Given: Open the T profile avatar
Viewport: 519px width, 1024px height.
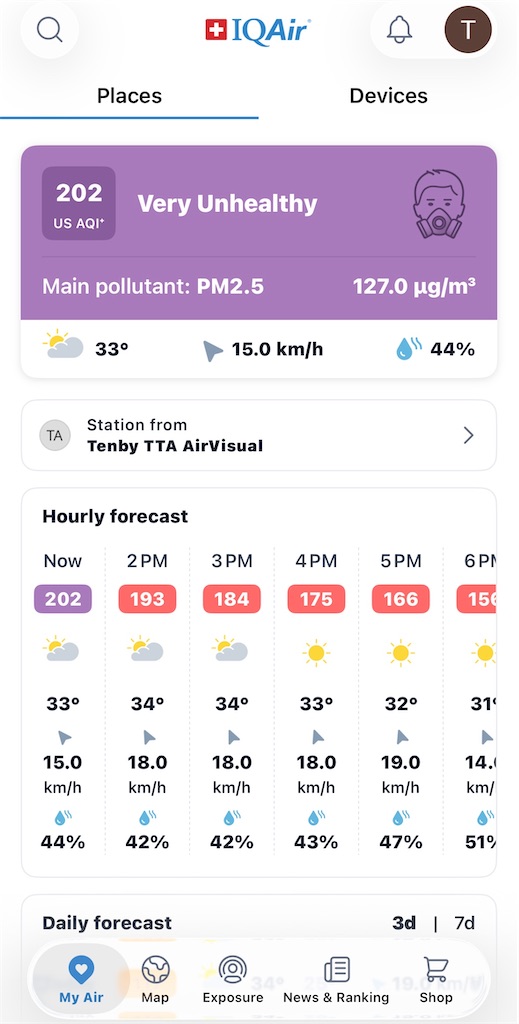Looking at the screenshot, I should 468,30.
